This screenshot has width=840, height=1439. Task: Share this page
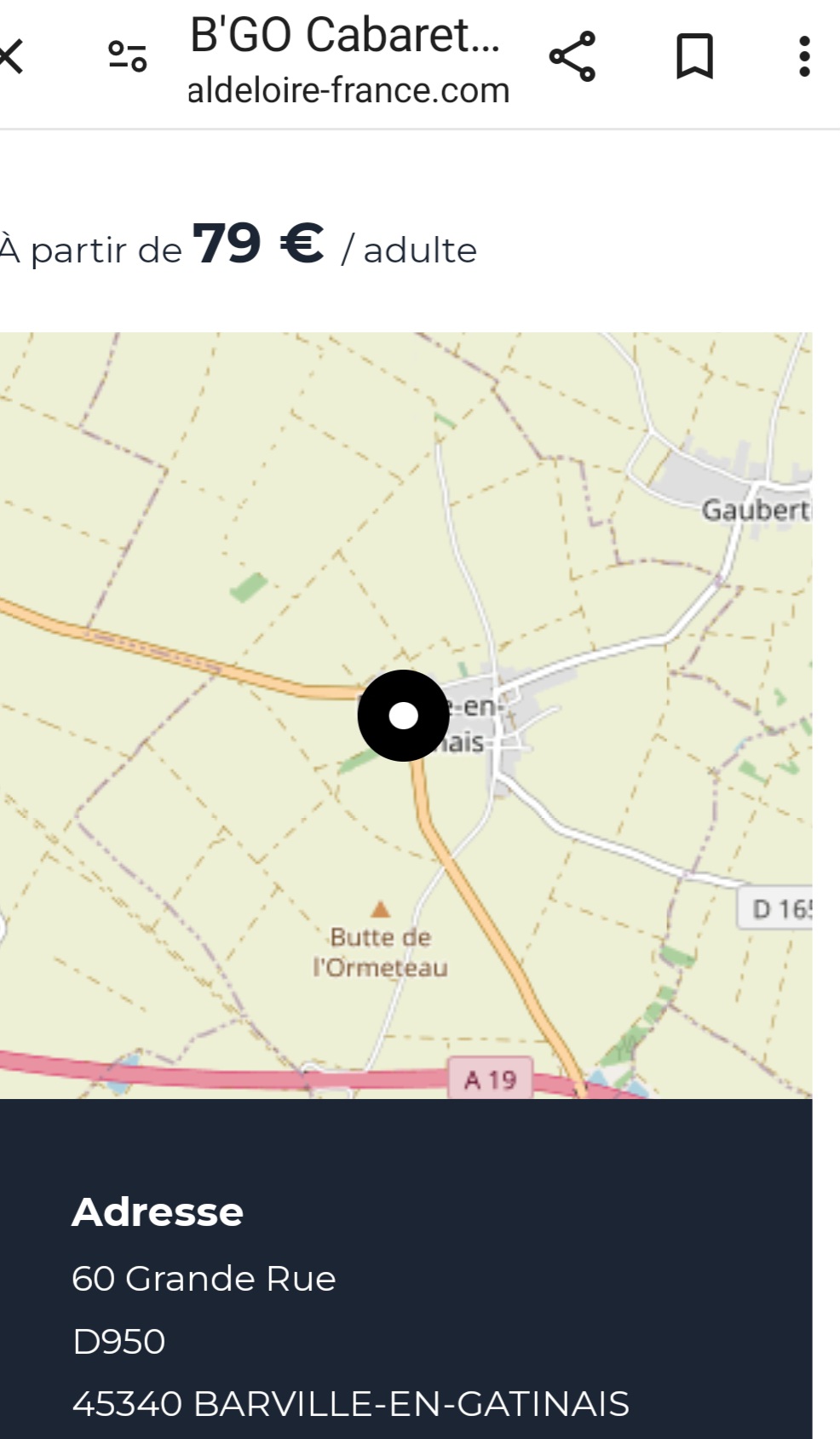572,57
